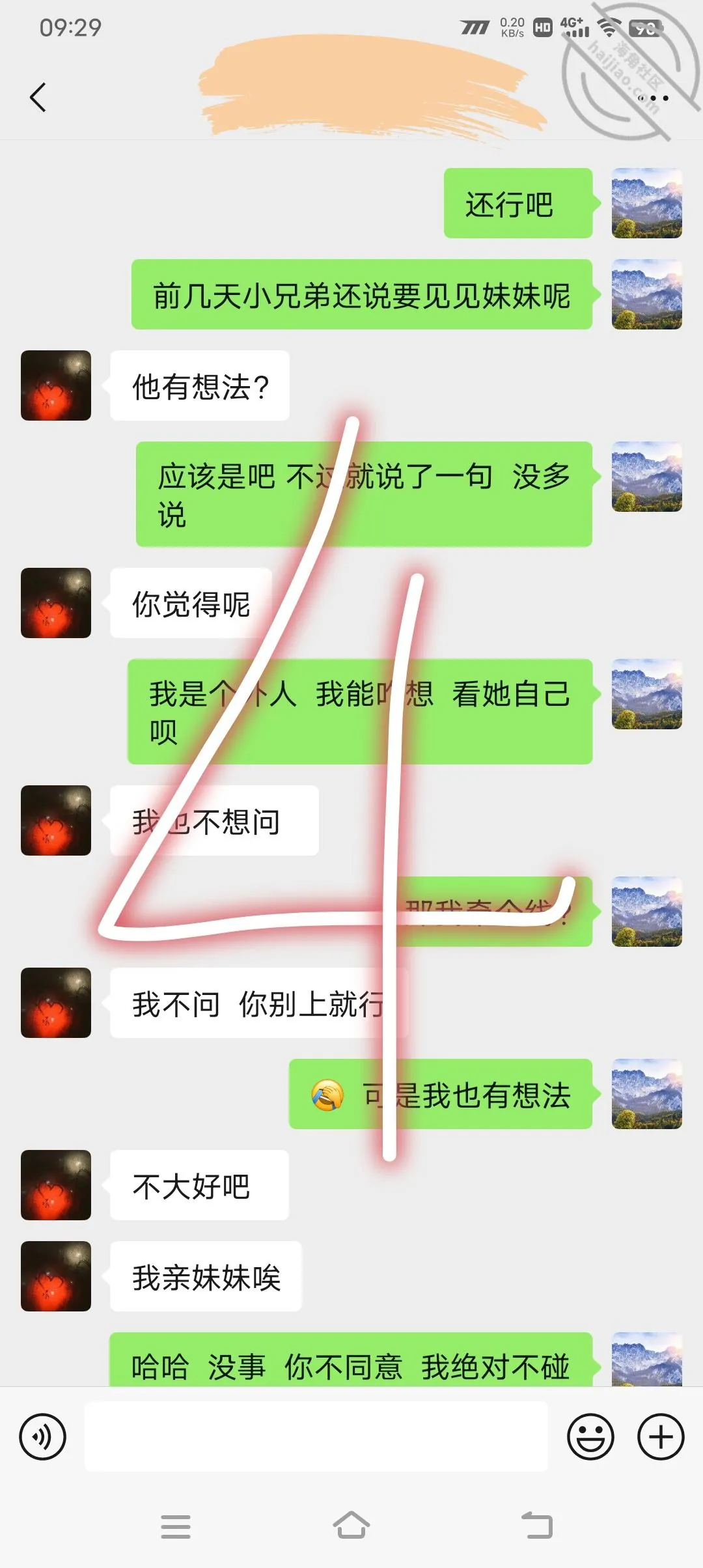Open recent apps from navigation bar

(176, 1526)
